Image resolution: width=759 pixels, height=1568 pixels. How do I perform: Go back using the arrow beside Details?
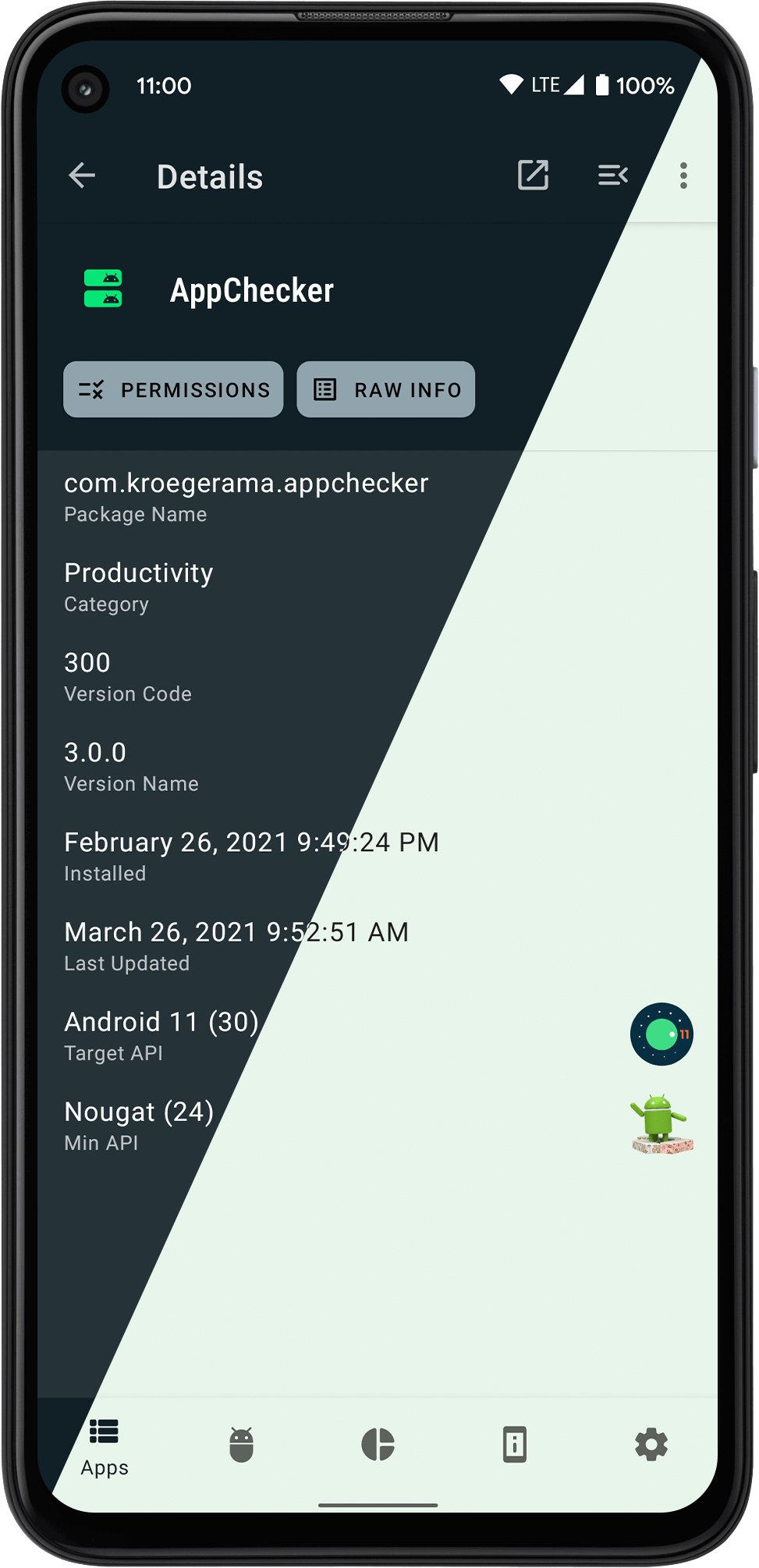pos(82,176)
